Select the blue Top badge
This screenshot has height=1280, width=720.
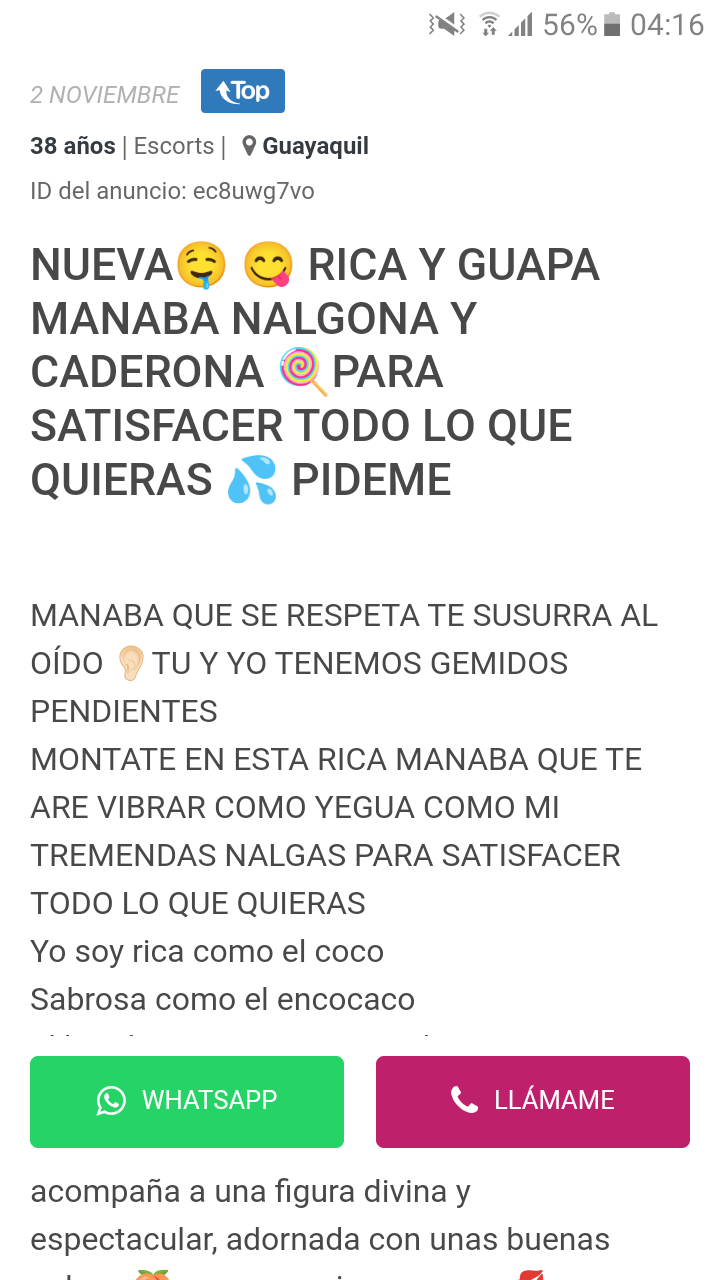pos(243,92)
